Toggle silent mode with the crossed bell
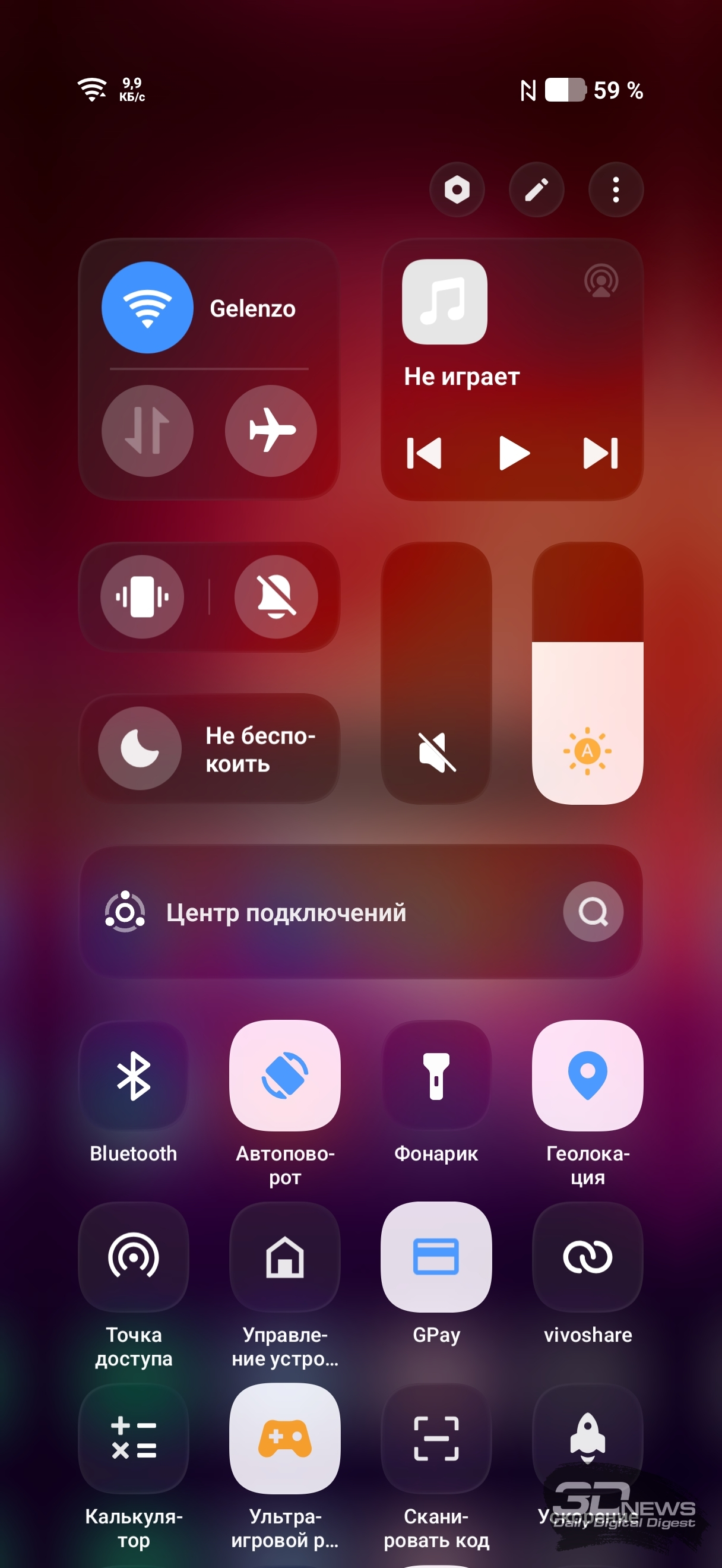 pyautogui.click(x=276, y=596)
